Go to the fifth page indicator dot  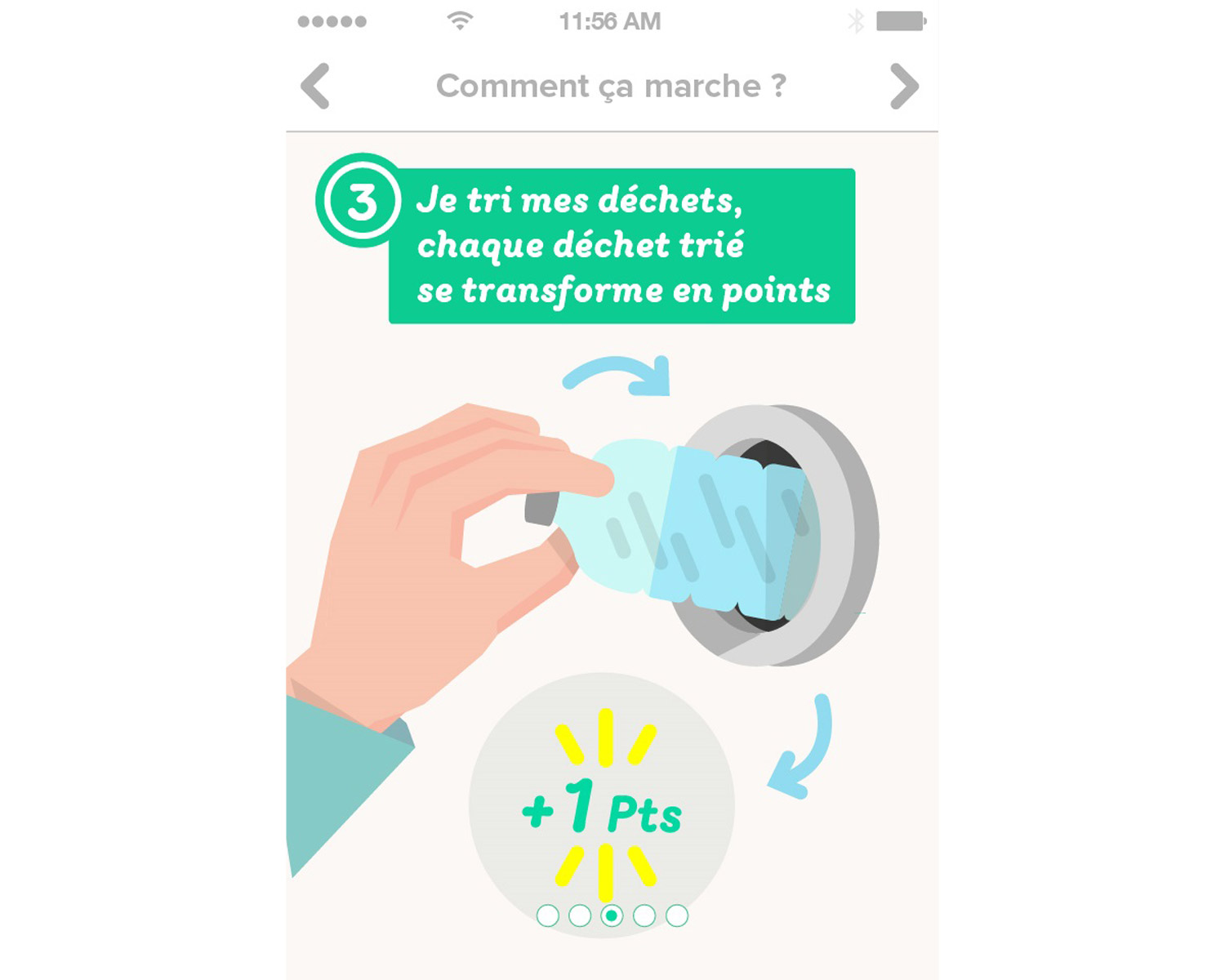coord(677,915)
